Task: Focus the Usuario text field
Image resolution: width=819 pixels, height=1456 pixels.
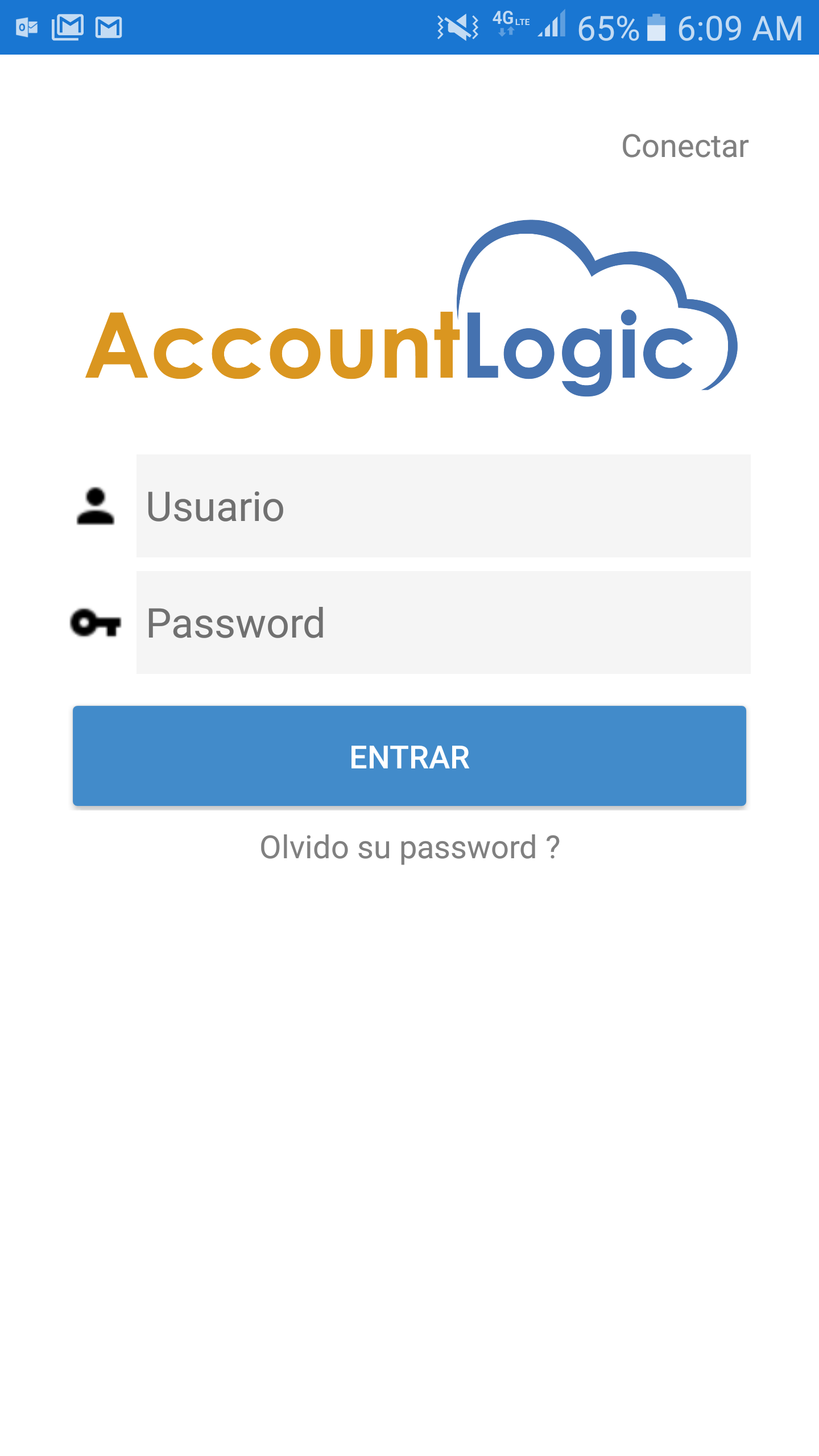Action: 443,506
